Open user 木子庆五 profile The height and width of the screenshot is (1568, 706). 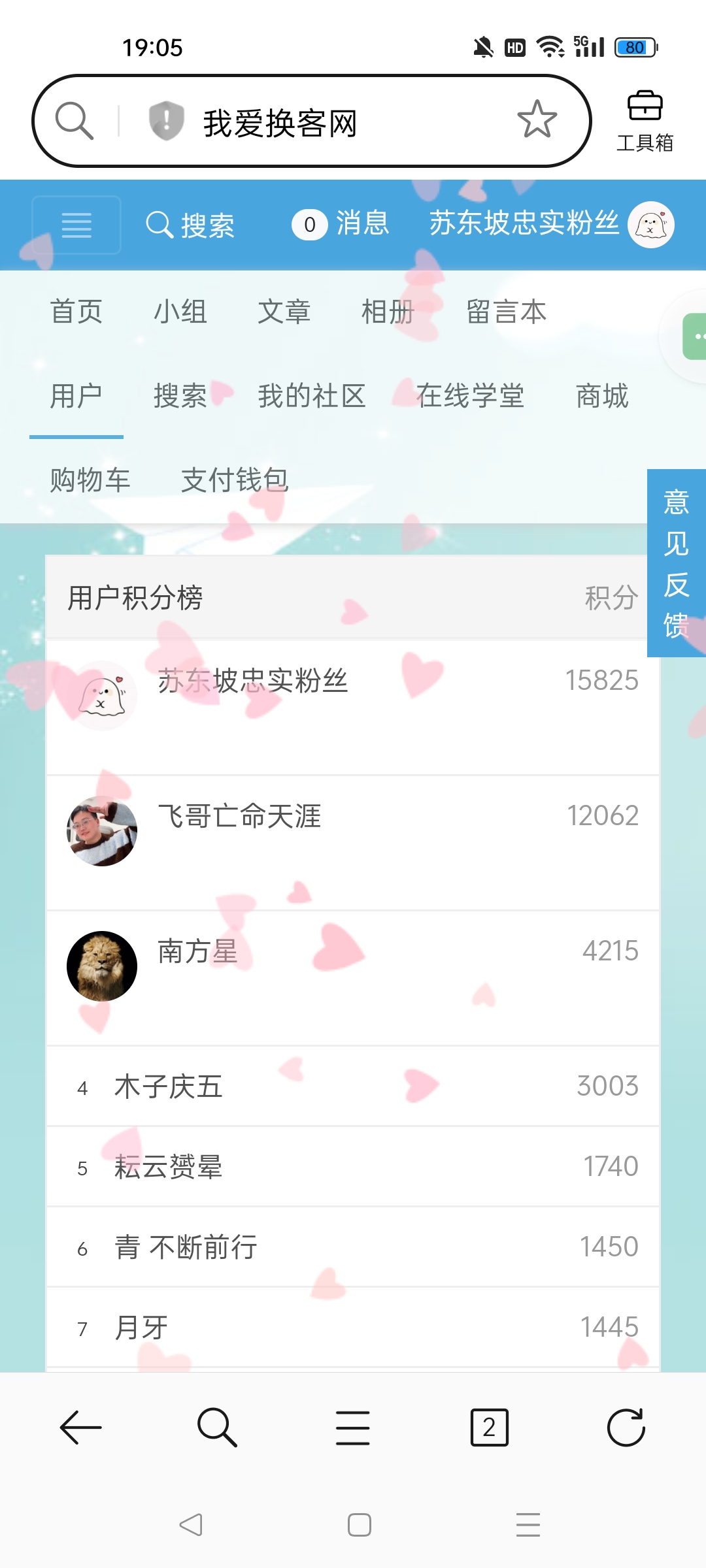click(169, 1087)
